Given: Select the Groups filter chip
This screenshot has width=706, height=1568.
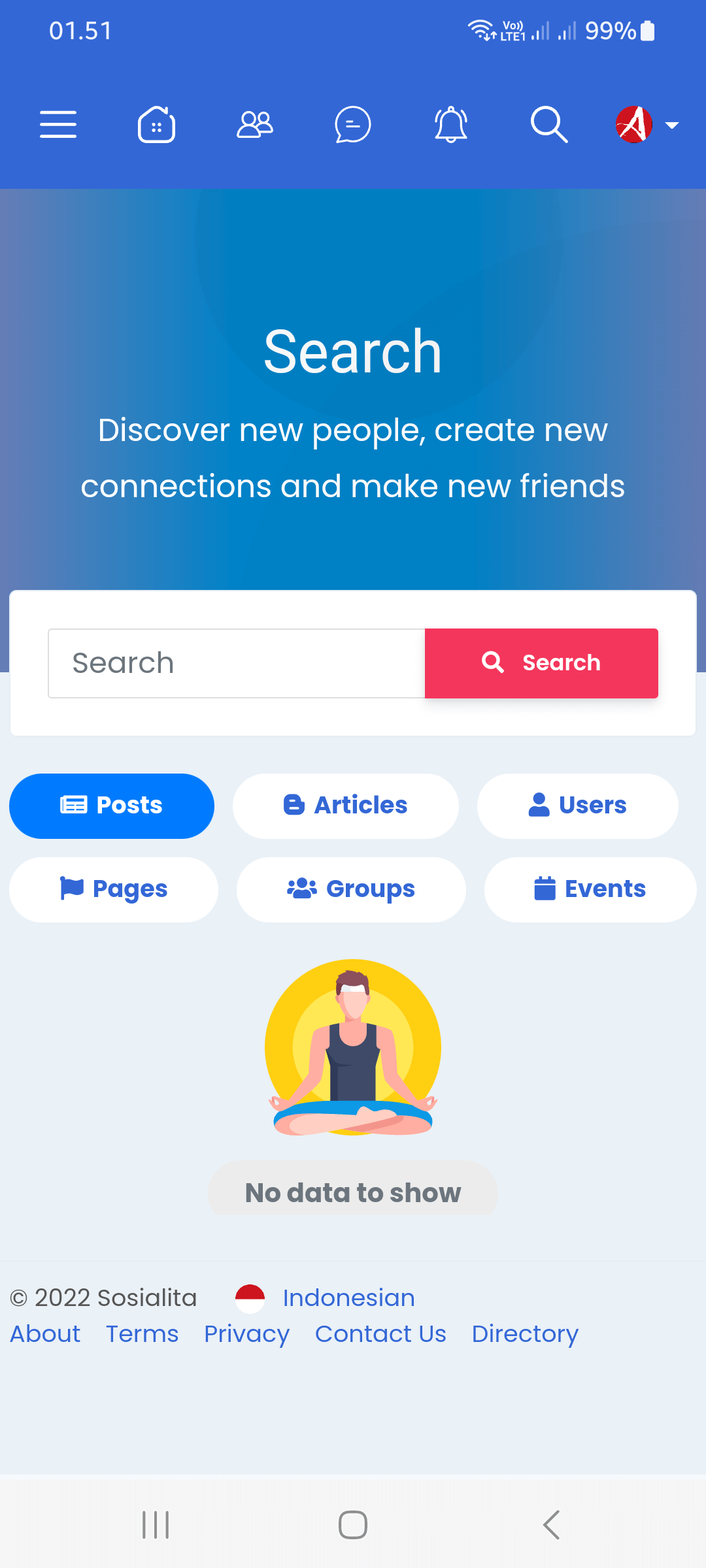Looking at the screenshot, I should (x=351, y=889).
